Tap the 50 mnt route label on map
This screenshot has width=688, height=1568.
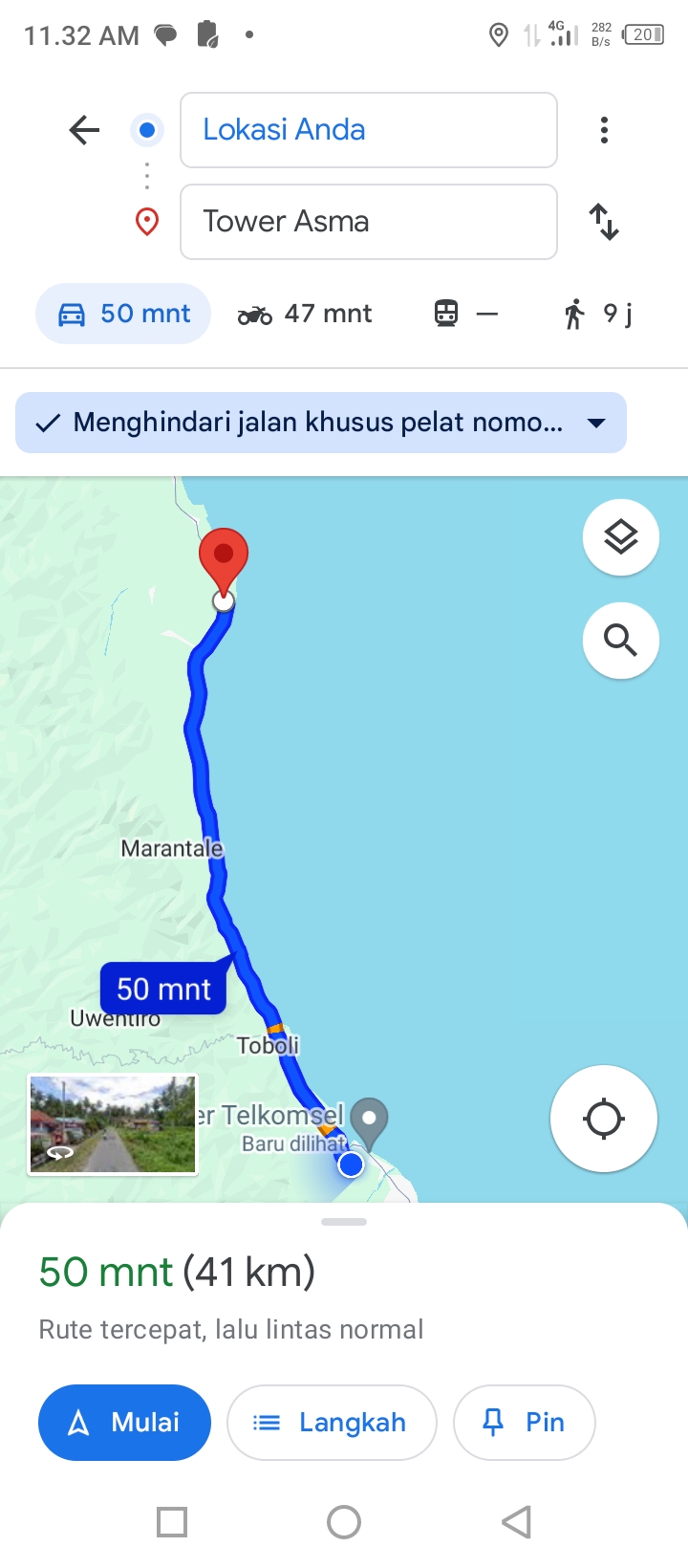pyautogui.click(x=163, y=989)
